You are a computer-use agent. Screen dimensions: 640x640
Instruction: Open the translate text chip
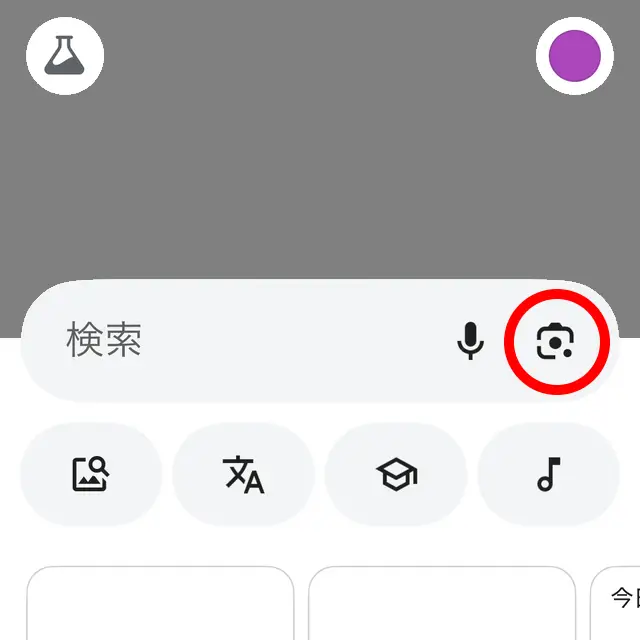243,474
